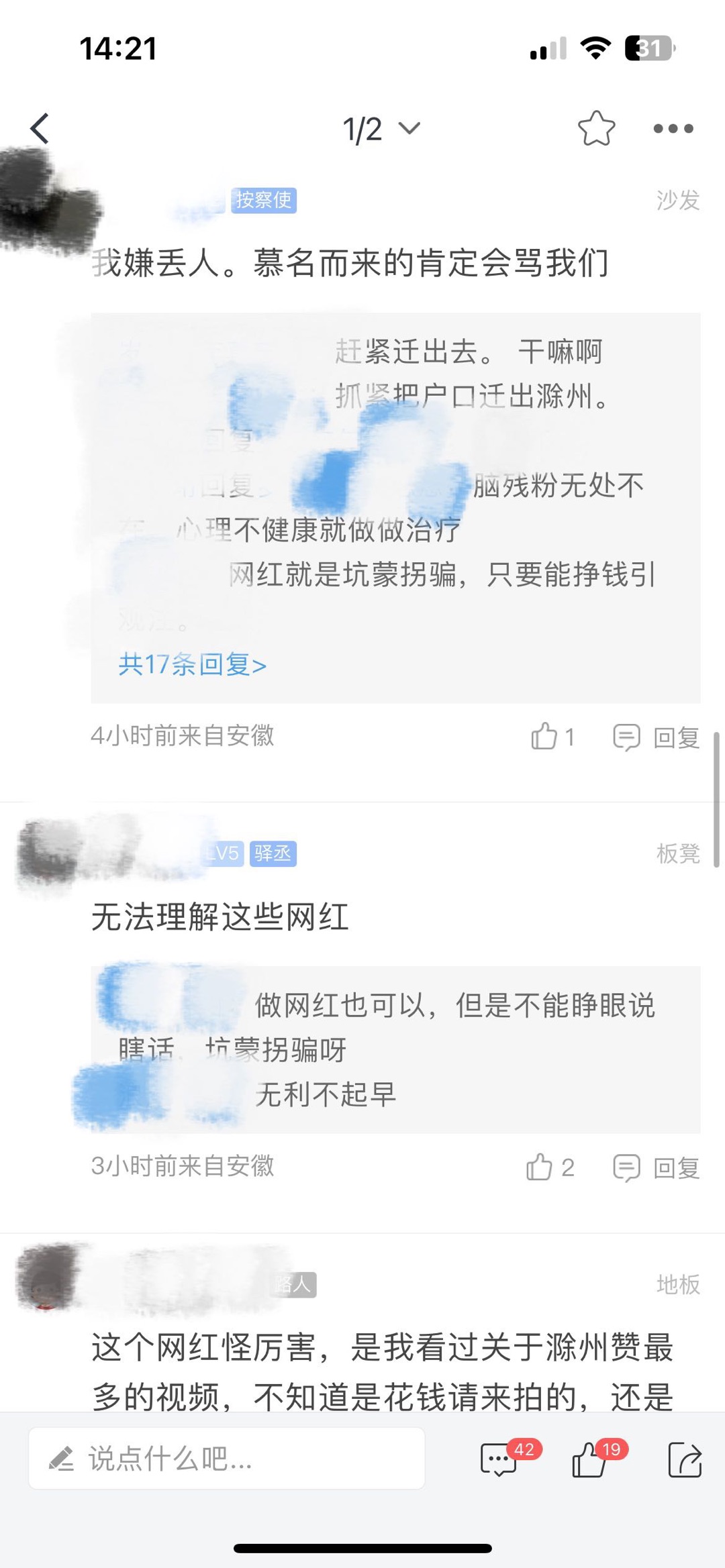Go back using the top-left arrow
725x1568 pixels.
click(40, 129)
